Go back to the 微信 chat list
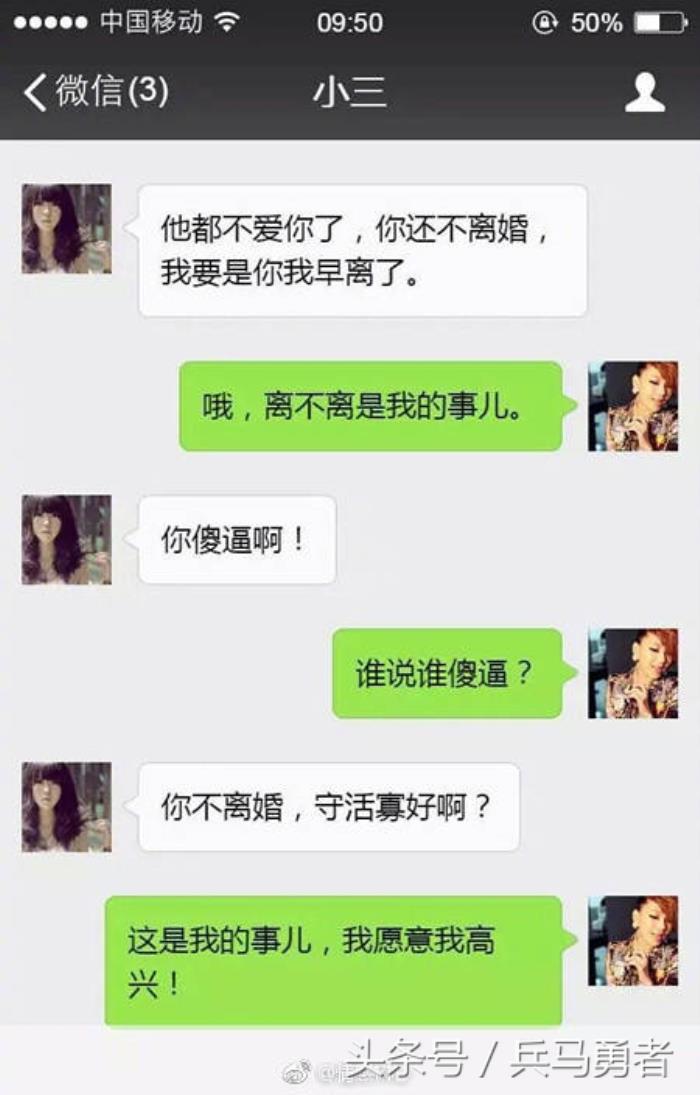Viewport: 700px width, 1095px height. click(x=95, y=92)
